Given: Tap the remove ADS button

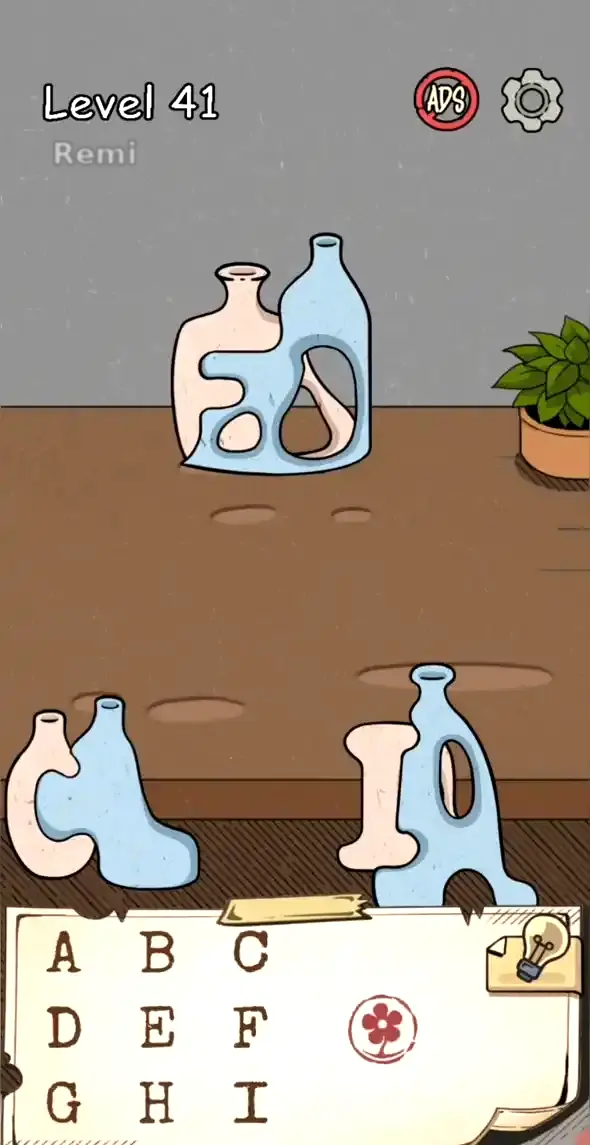Looking at the screenshot, I should tap(446, 99).
